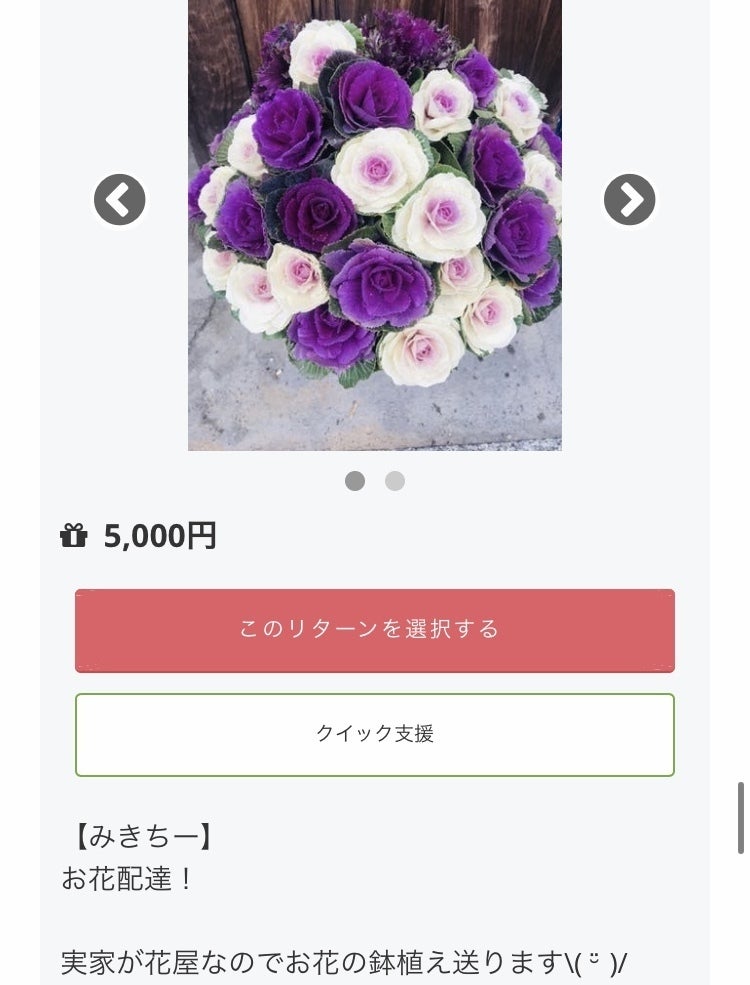Choose クイック支援 quick support
This screenshot has height=985, width=750.
pyautogui.click(x=375, y=734)
